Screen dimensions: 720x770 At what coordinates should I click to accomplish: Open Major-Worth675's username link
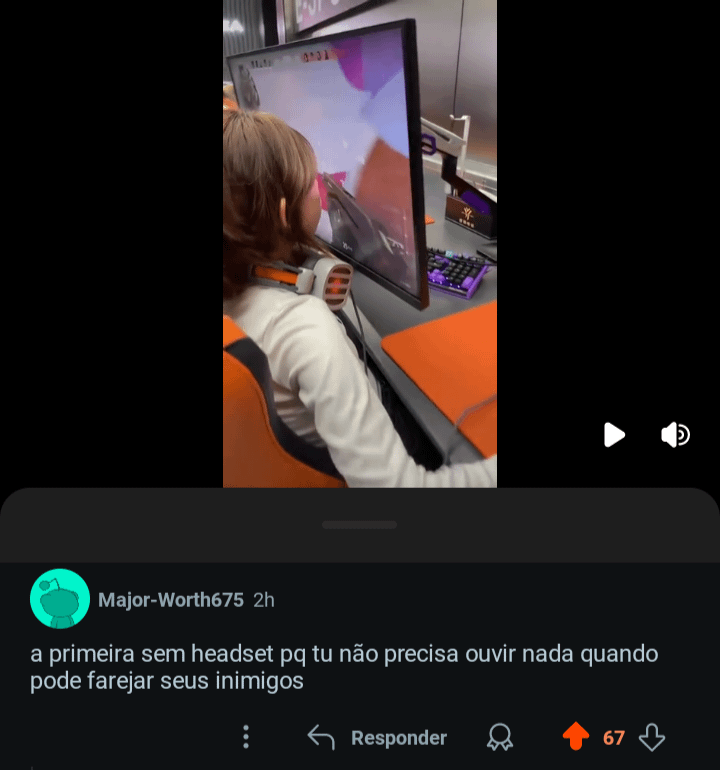[171, 600]
